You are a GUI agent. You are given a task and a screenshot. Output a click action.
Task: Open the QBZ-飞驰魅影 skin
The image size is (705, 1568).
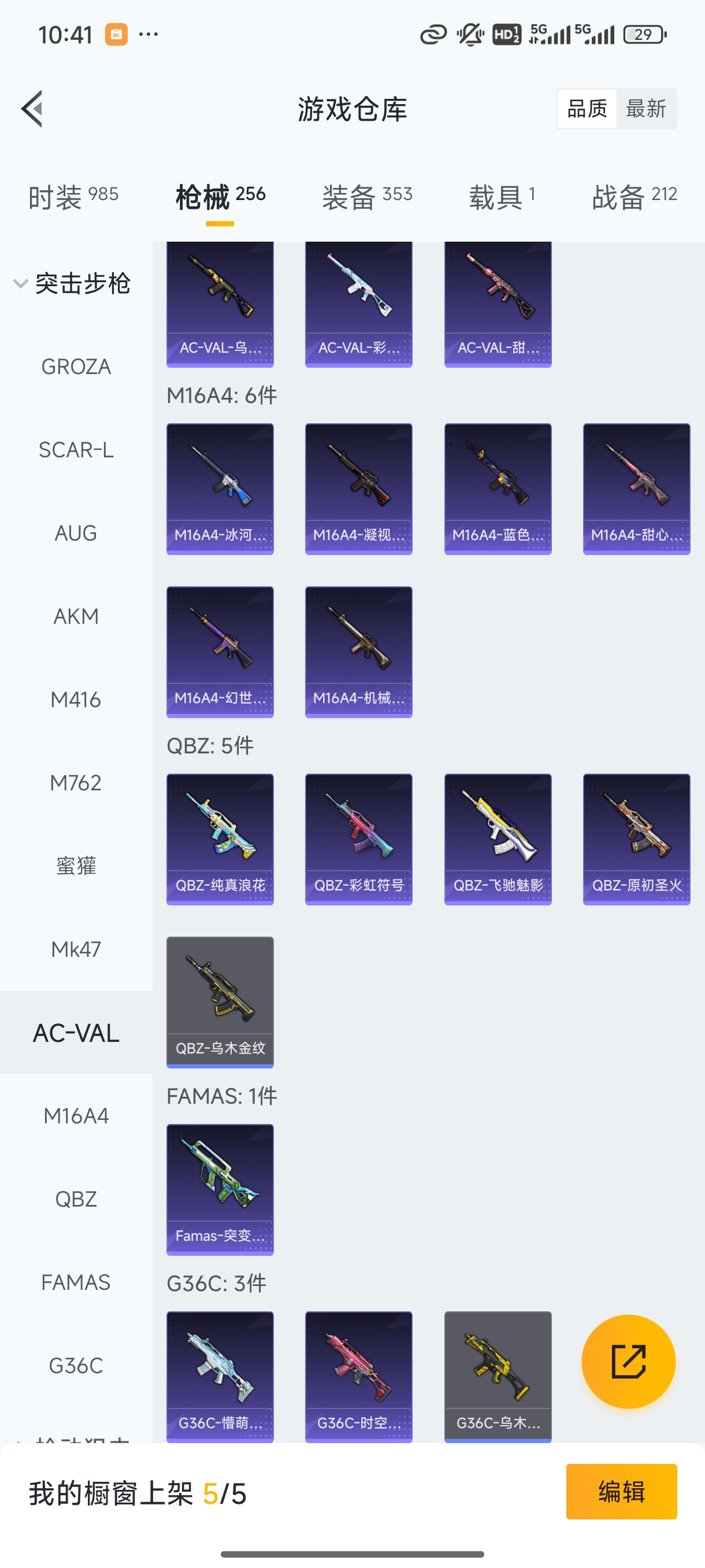coord(498,839)
